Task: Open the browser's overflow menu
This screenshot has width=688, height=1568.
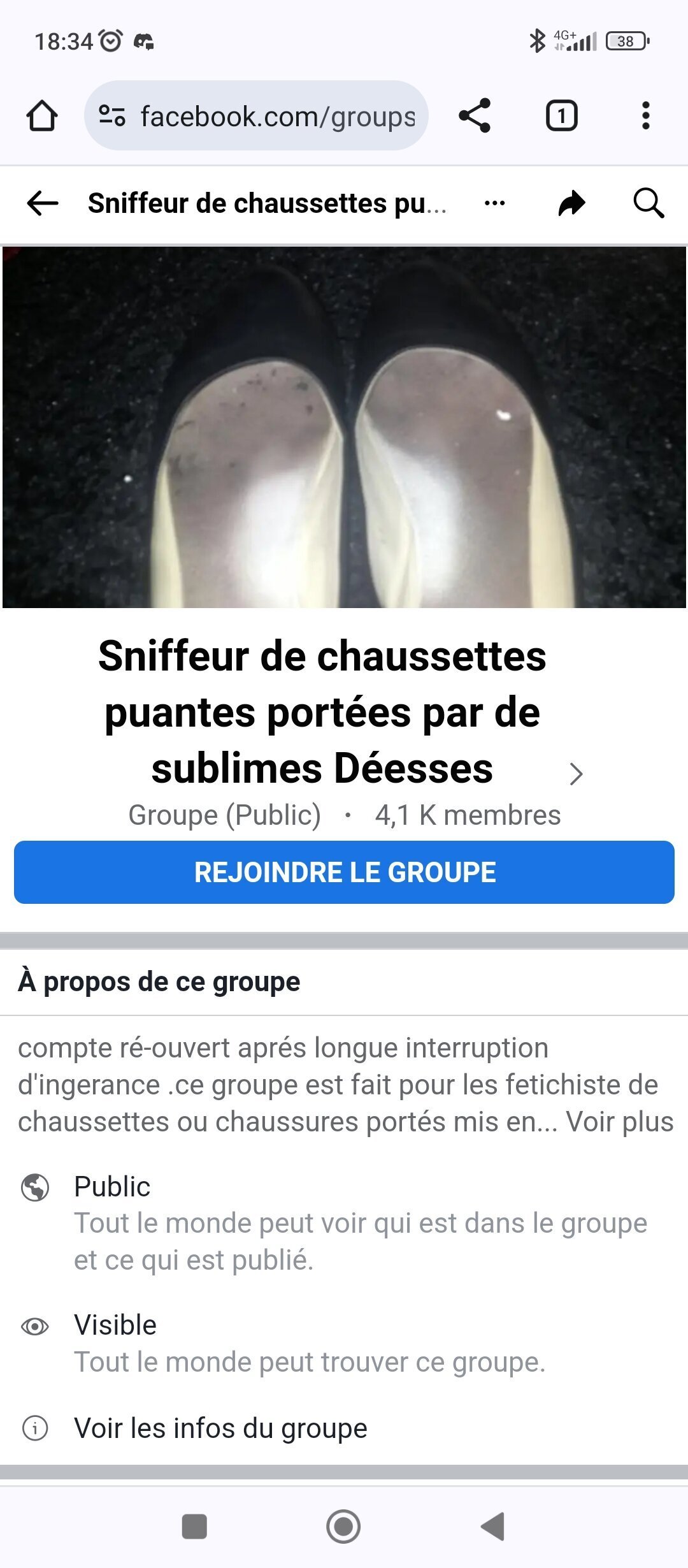Action: tap(646, 116)
